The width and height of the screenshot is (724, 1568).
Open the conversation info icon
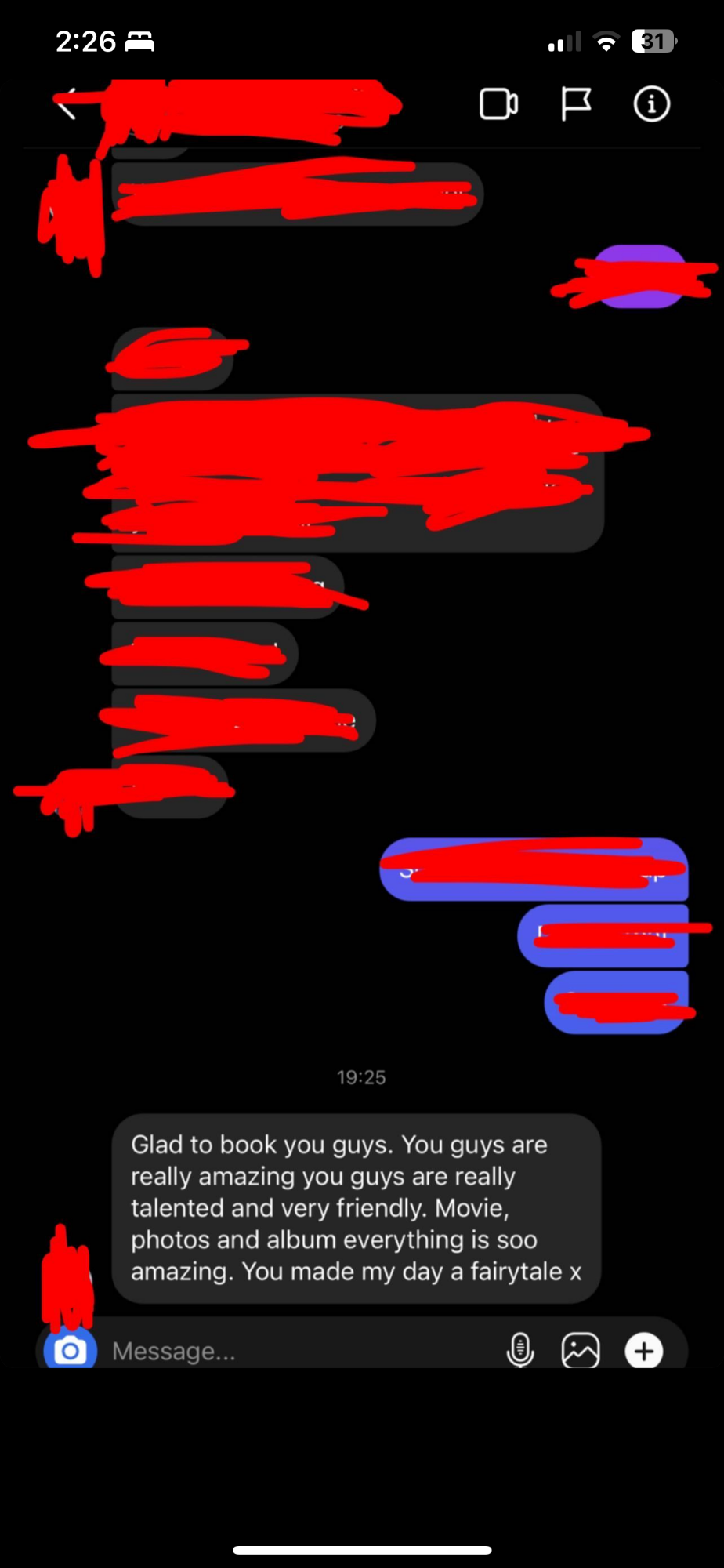[x=651, y=103]
